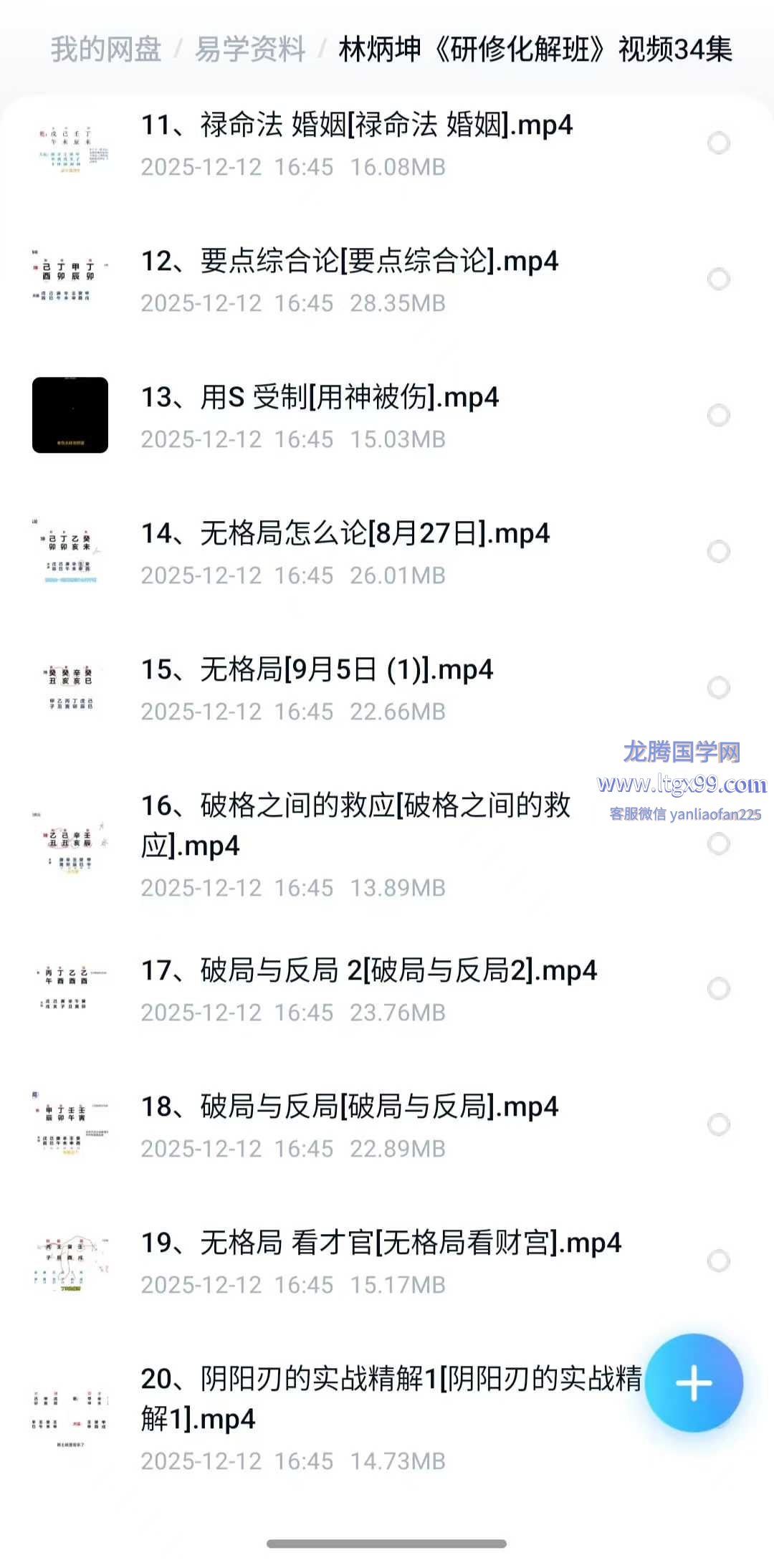This screenshot has height=1568, width=774.
Task: Select the checkbox for 17、破局与反局 2
Action: (x=718, y=989)
